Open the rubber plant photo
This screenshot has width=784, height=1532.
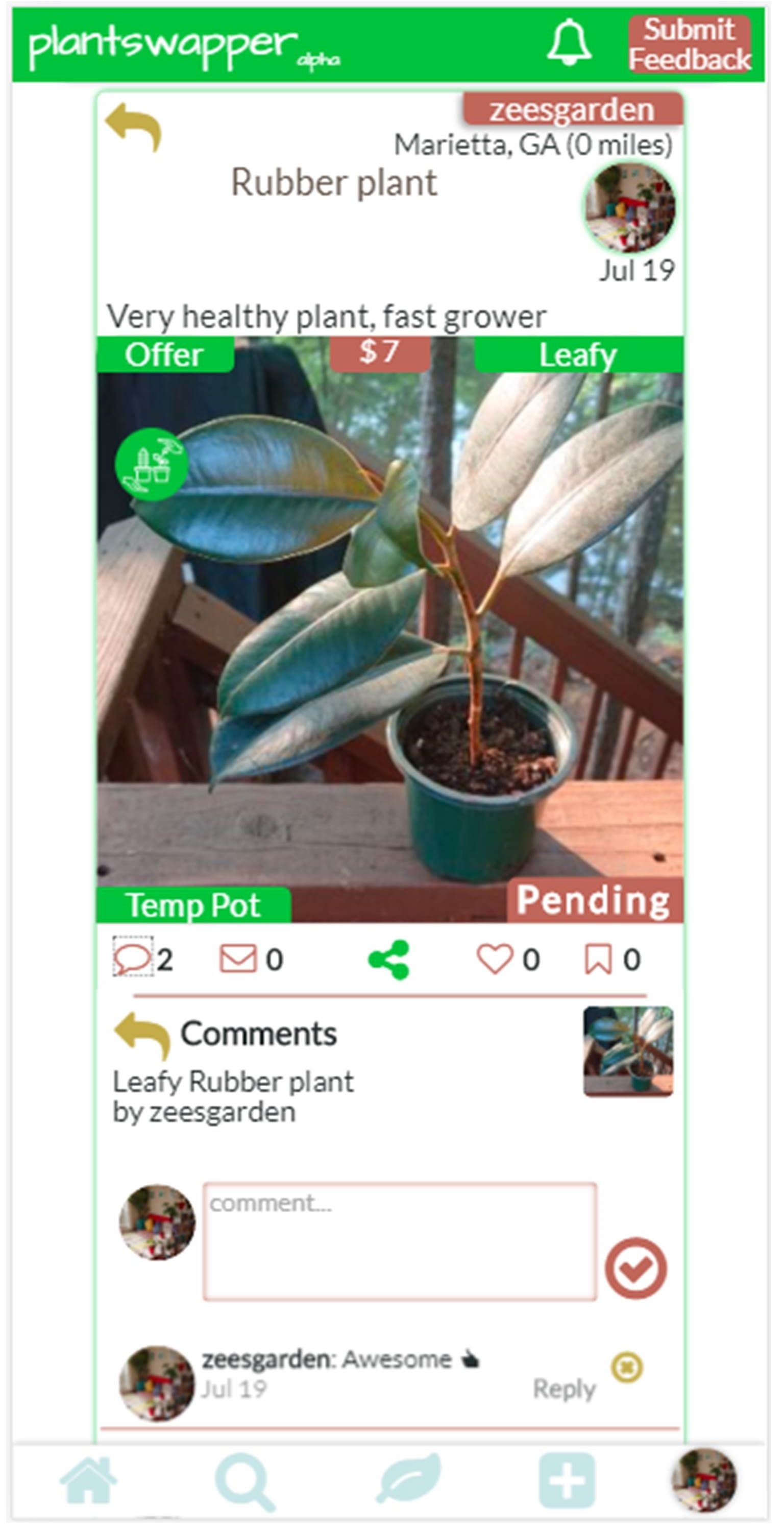390,629
